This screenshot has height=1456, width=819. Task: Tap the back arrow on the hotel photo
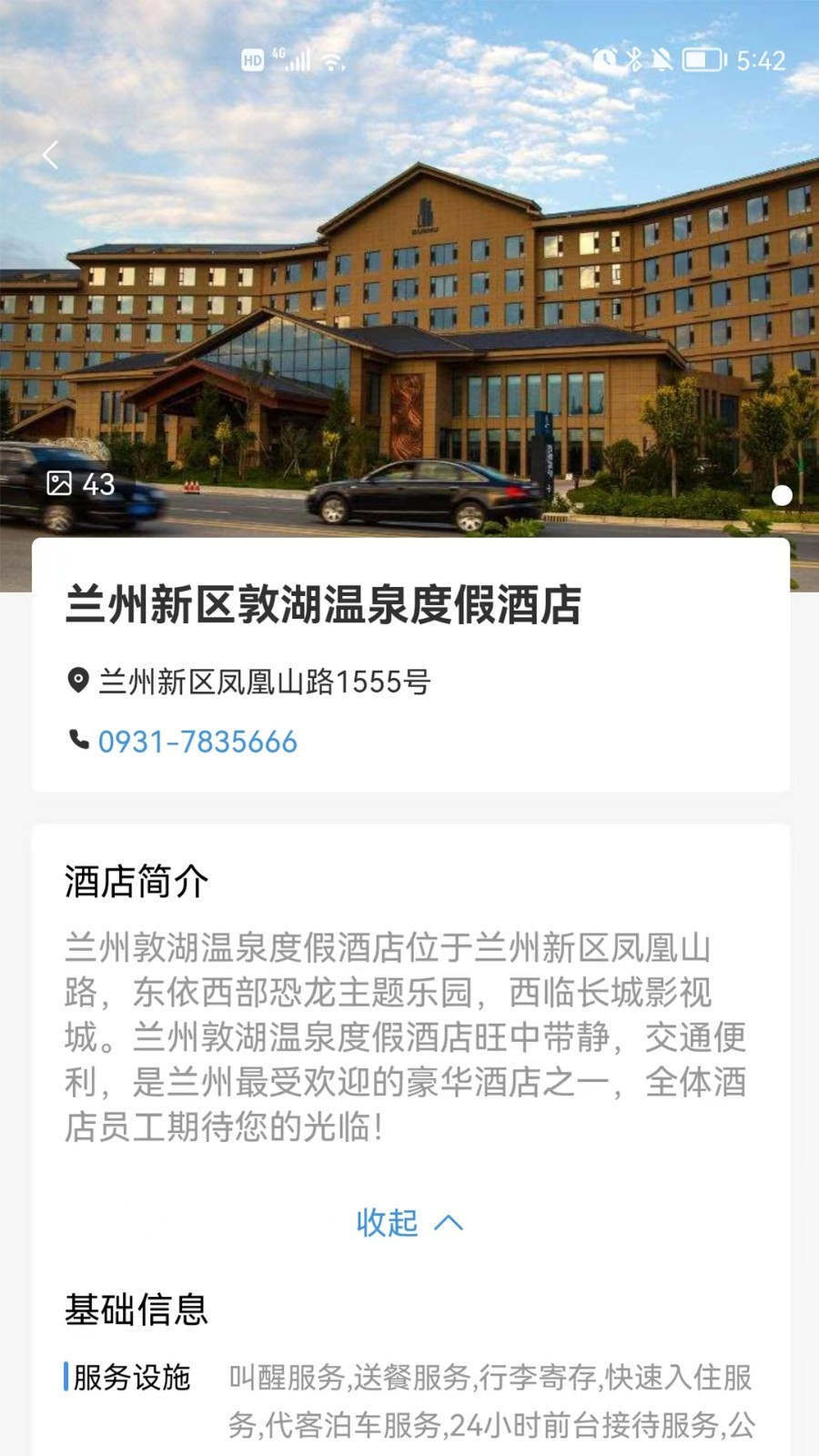click(52, 155)
